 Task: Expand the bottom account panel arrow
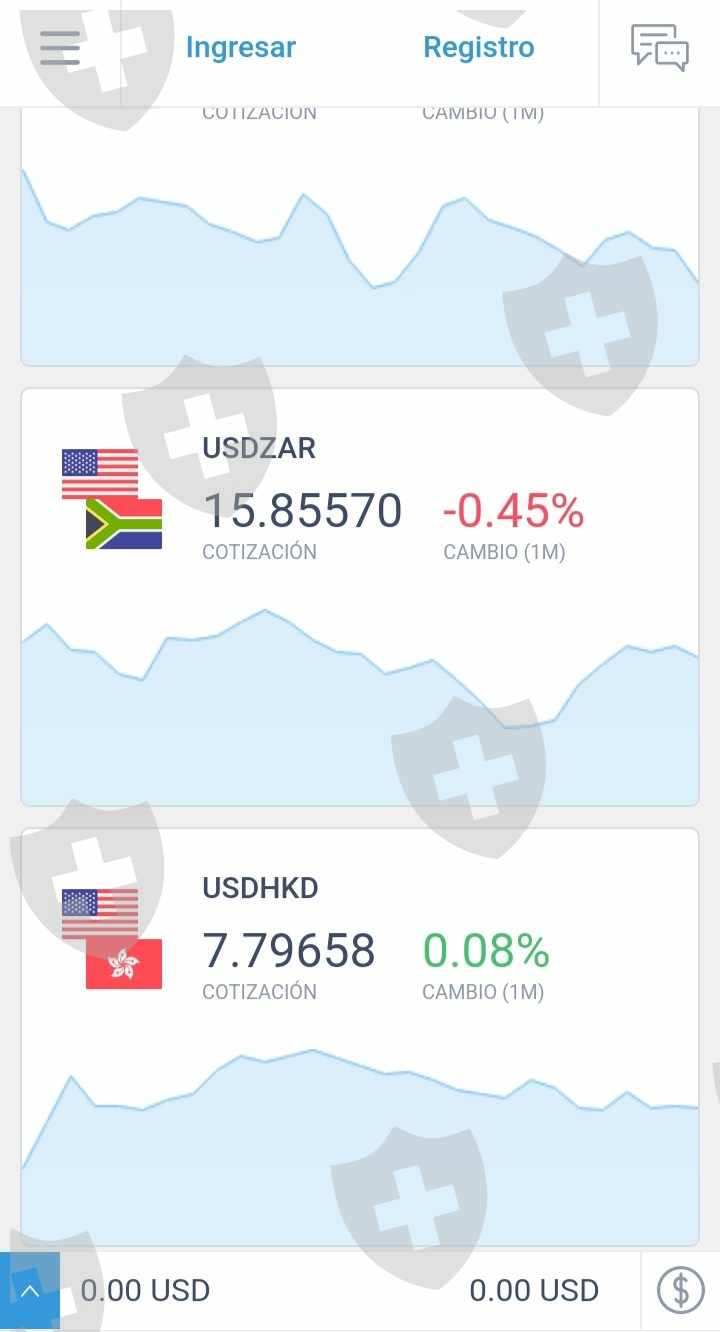coord(30,1291)
